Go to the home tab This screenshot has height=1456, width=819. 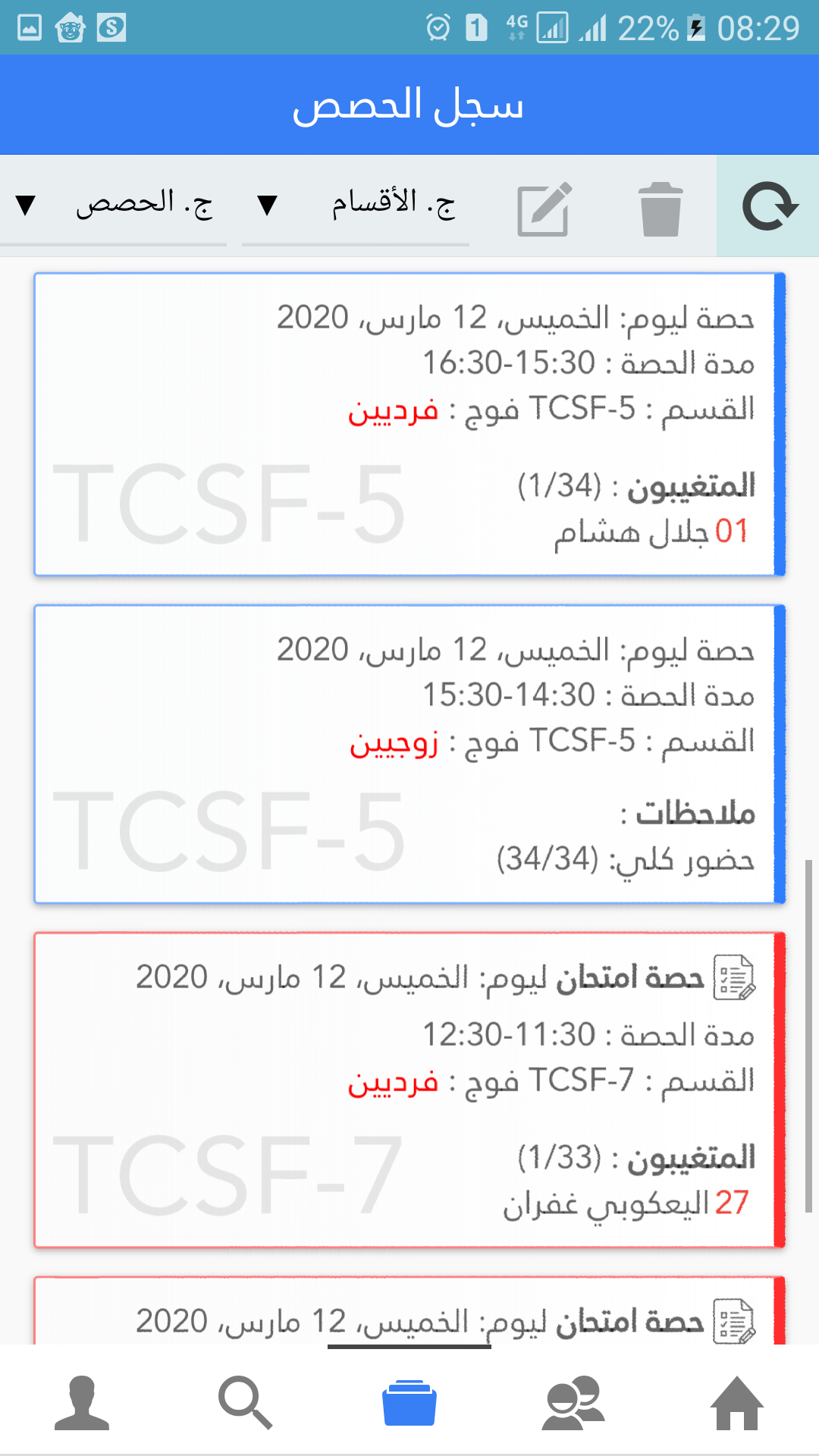click(x=736, y=1403)
